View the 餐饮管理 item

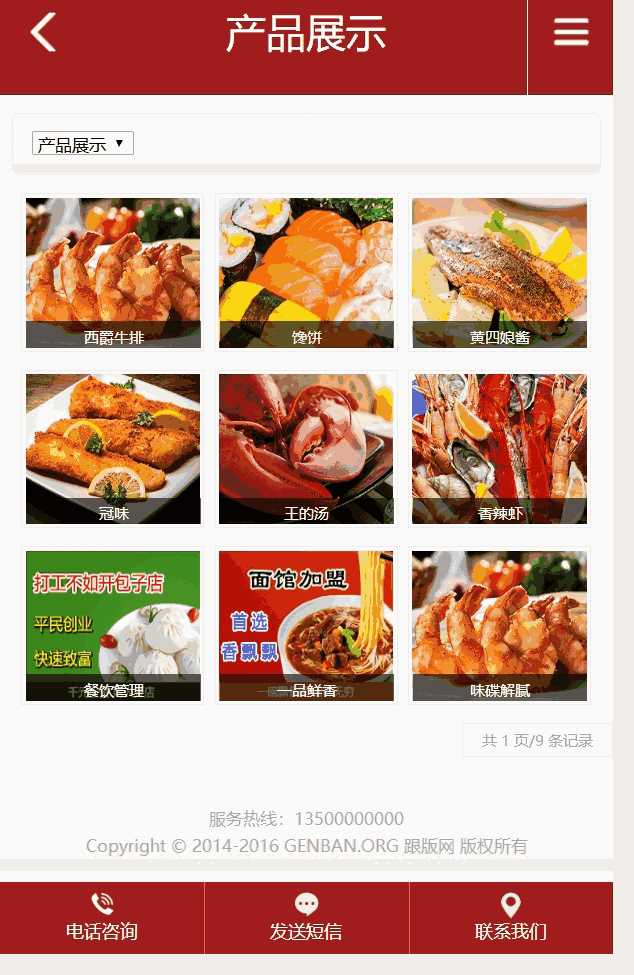[113, 625]
